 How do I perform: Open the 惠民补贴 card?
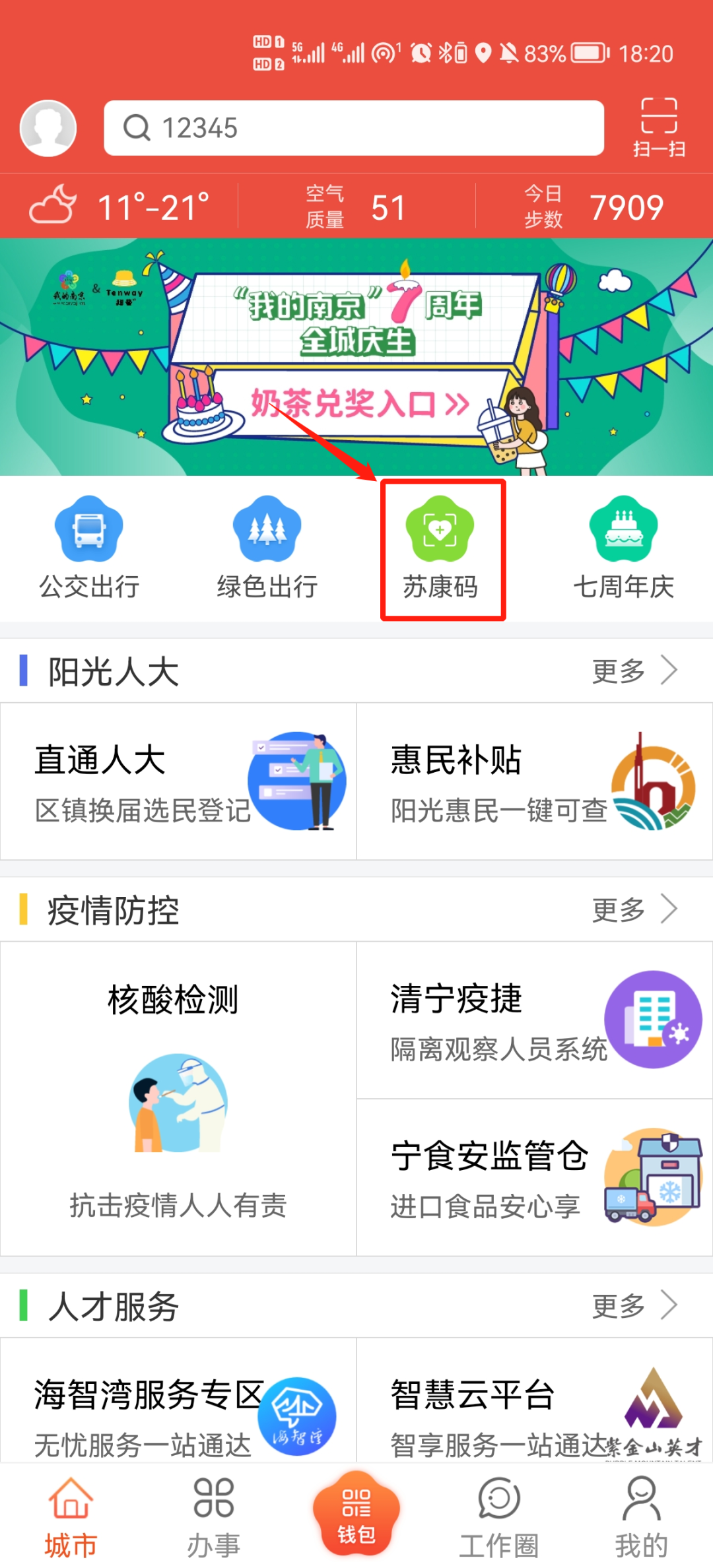coord(535,782)
